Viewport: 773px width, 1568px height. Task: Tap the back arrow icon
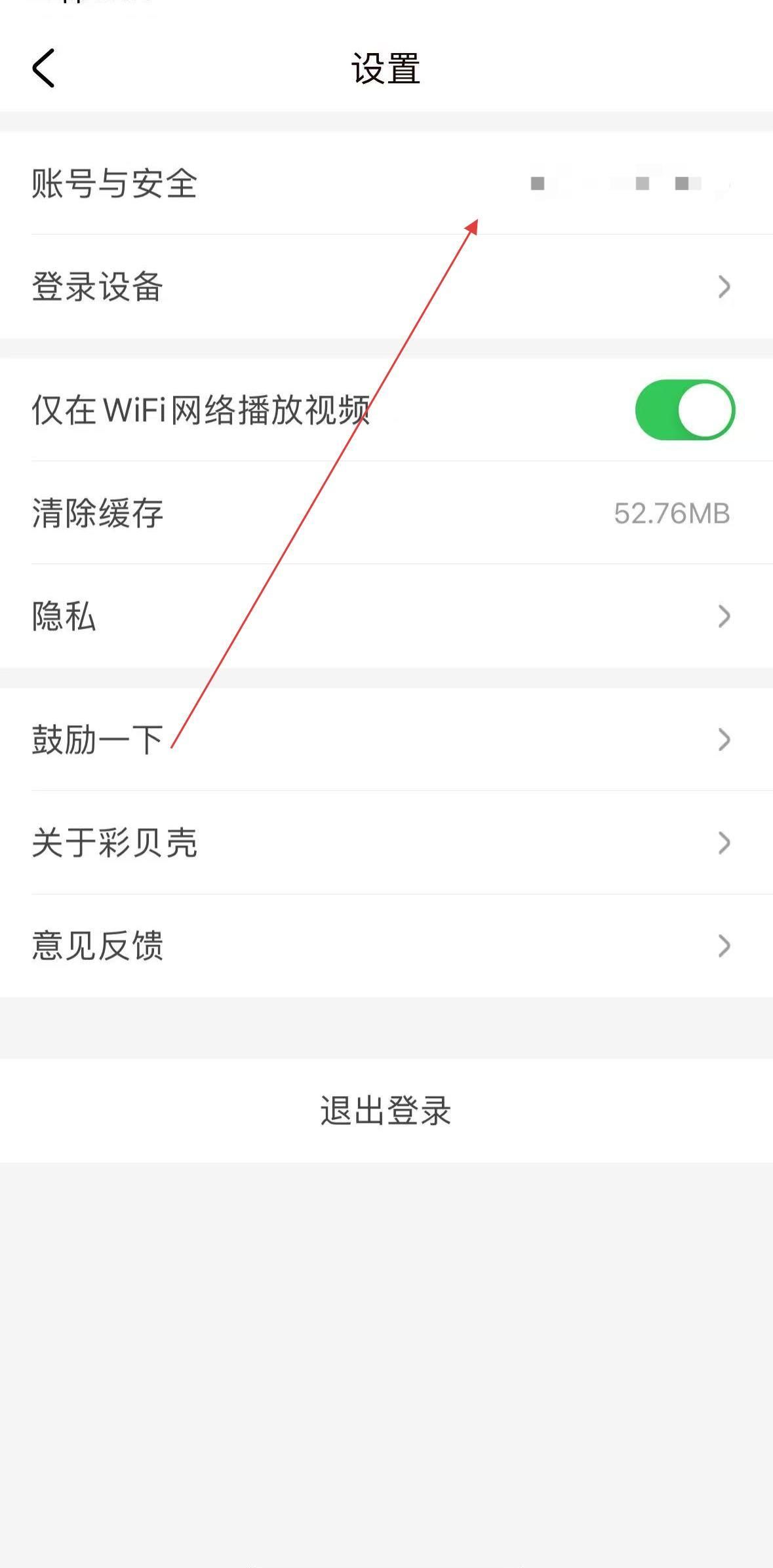[43, 68]
